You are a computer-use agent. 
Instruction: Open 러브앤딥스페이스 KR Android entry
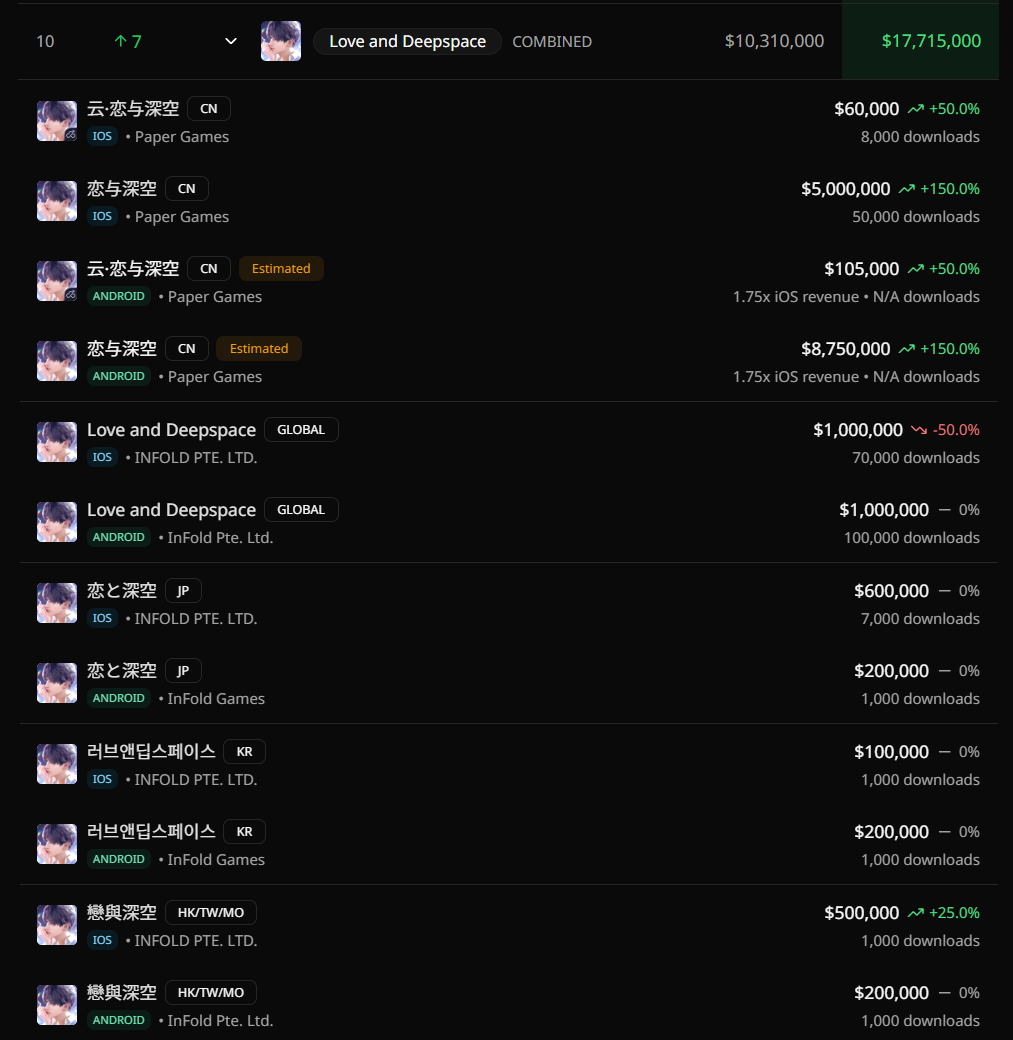tap(508, 845)
